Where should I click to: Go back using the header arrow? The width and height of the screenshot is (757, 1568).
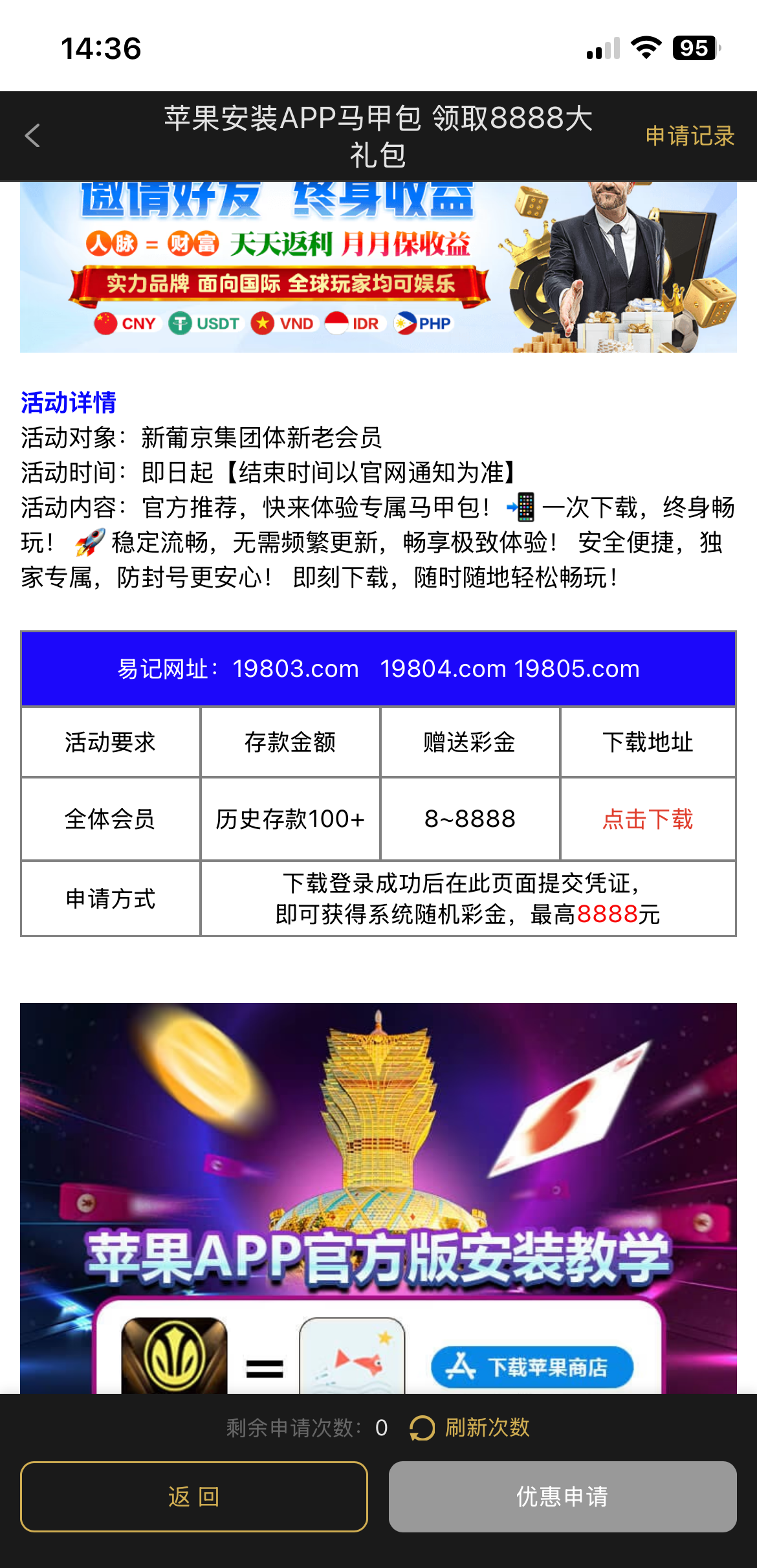[32, 136]
